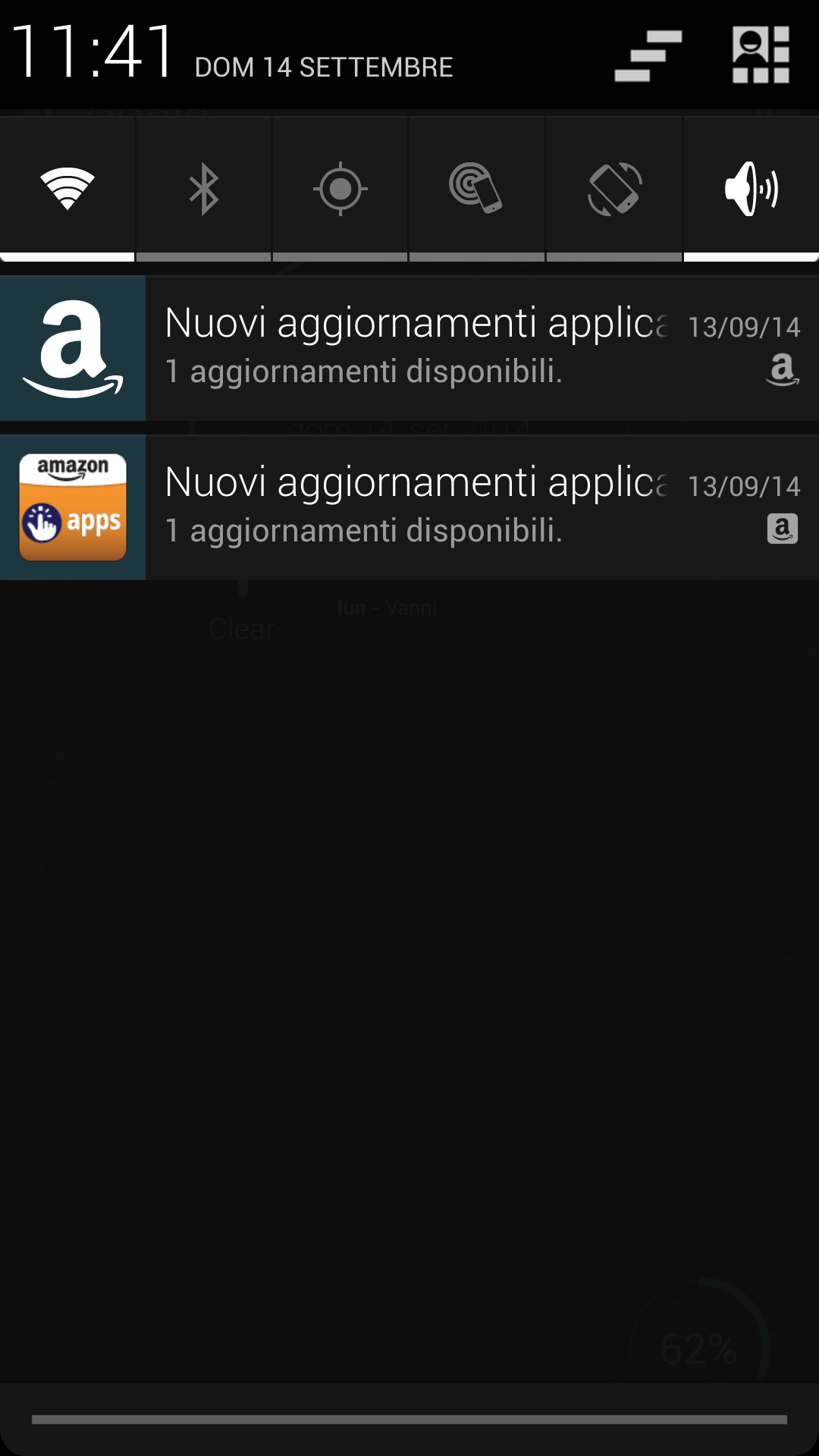Toggle Wi-Fi off
Viewport: 819px width, 1456px height.
click(67, 190)
